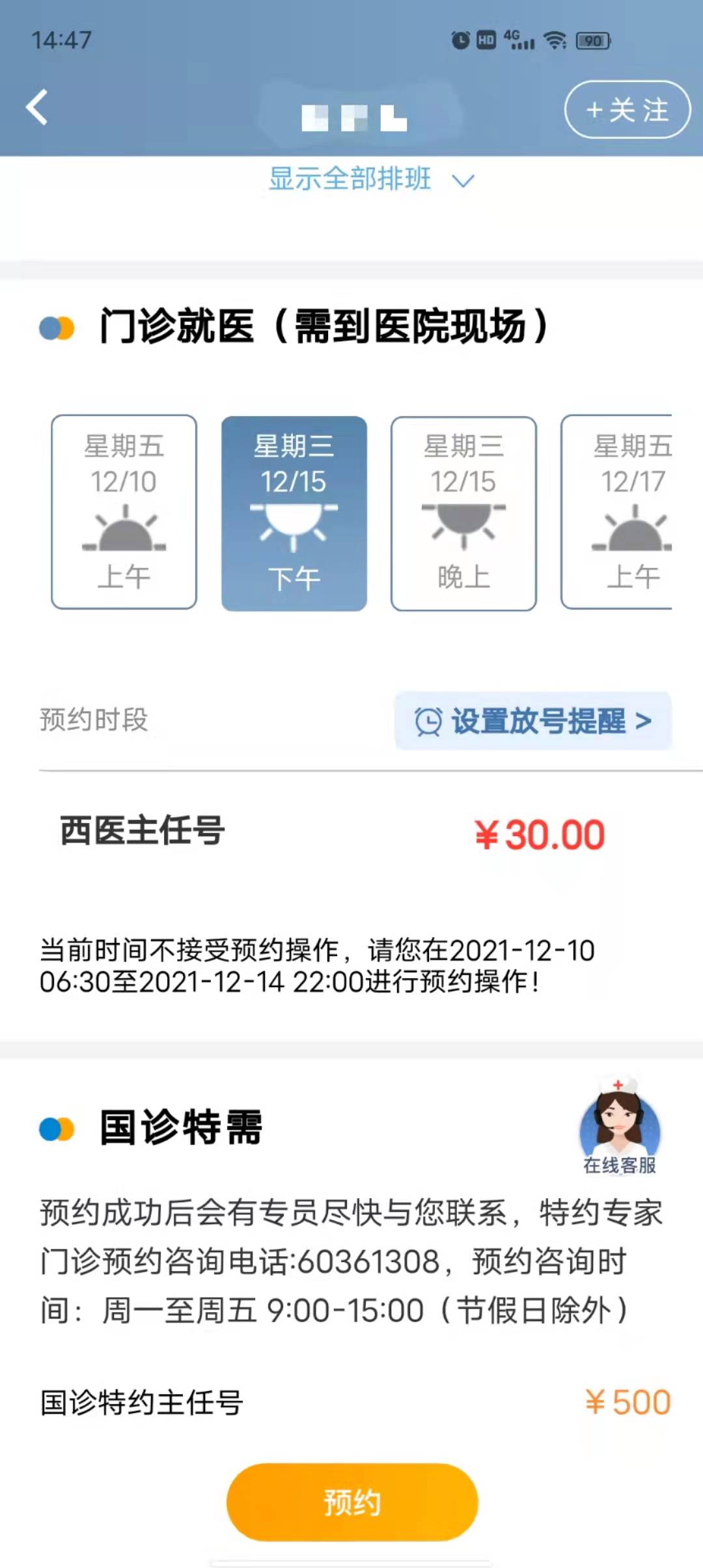Collapse the full schedule chevron arrow

pos(463,182)
